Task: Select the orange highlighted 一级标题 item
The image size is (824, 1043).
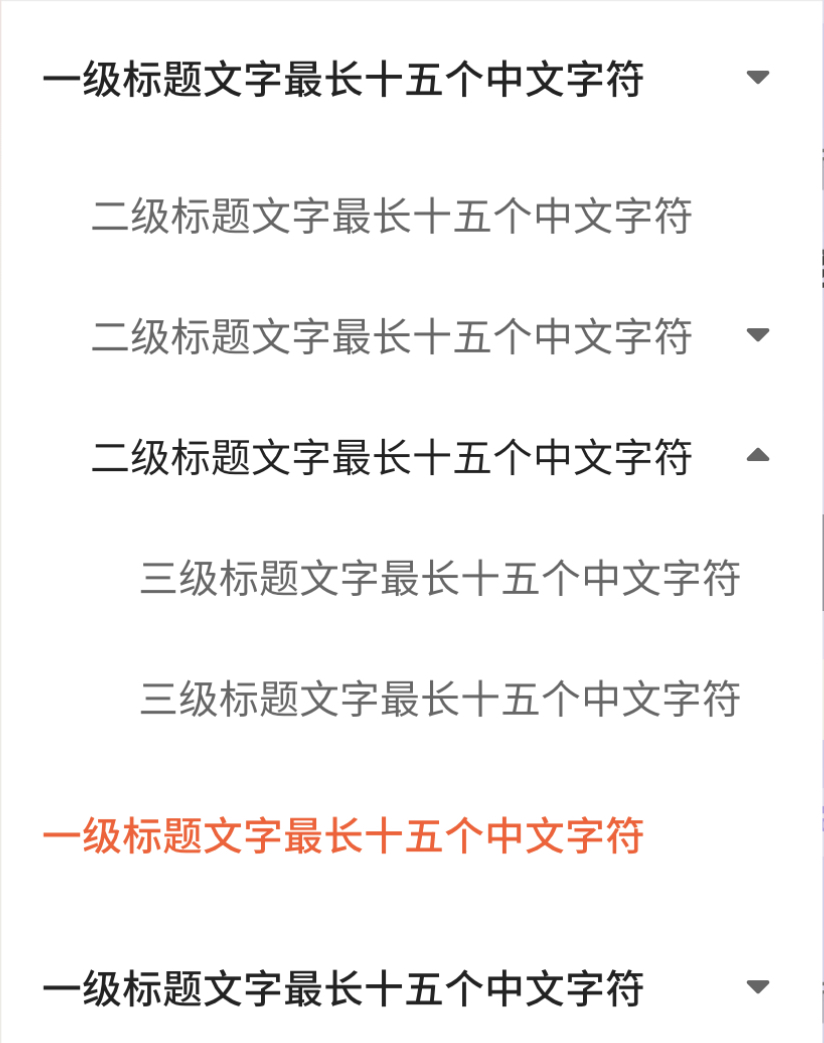Action: pyautogui.click(x=343, y=836)
